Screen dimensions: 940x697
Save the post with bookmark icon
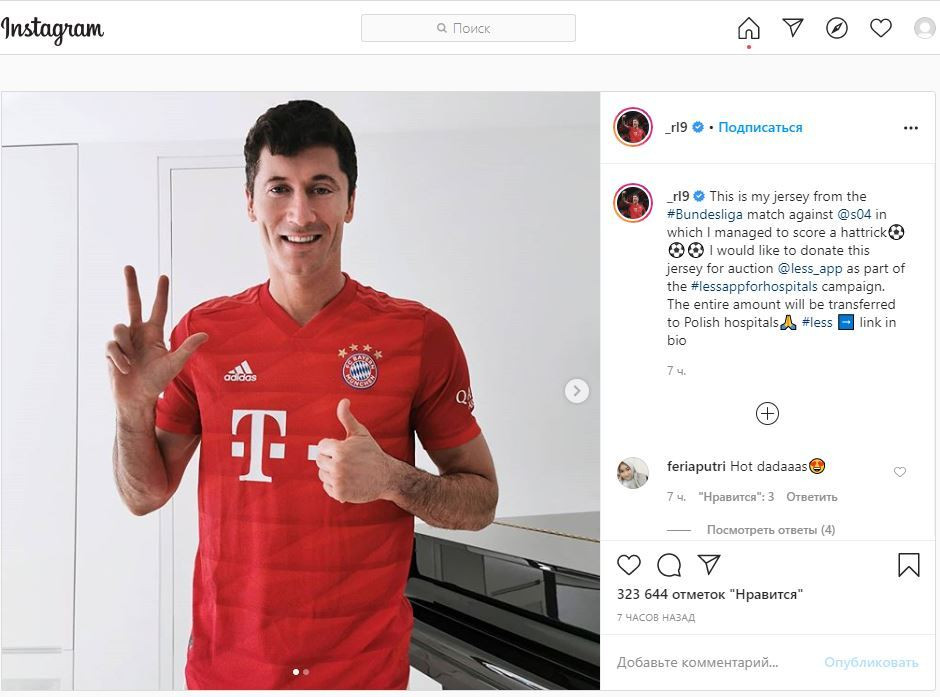coord(908,565)
